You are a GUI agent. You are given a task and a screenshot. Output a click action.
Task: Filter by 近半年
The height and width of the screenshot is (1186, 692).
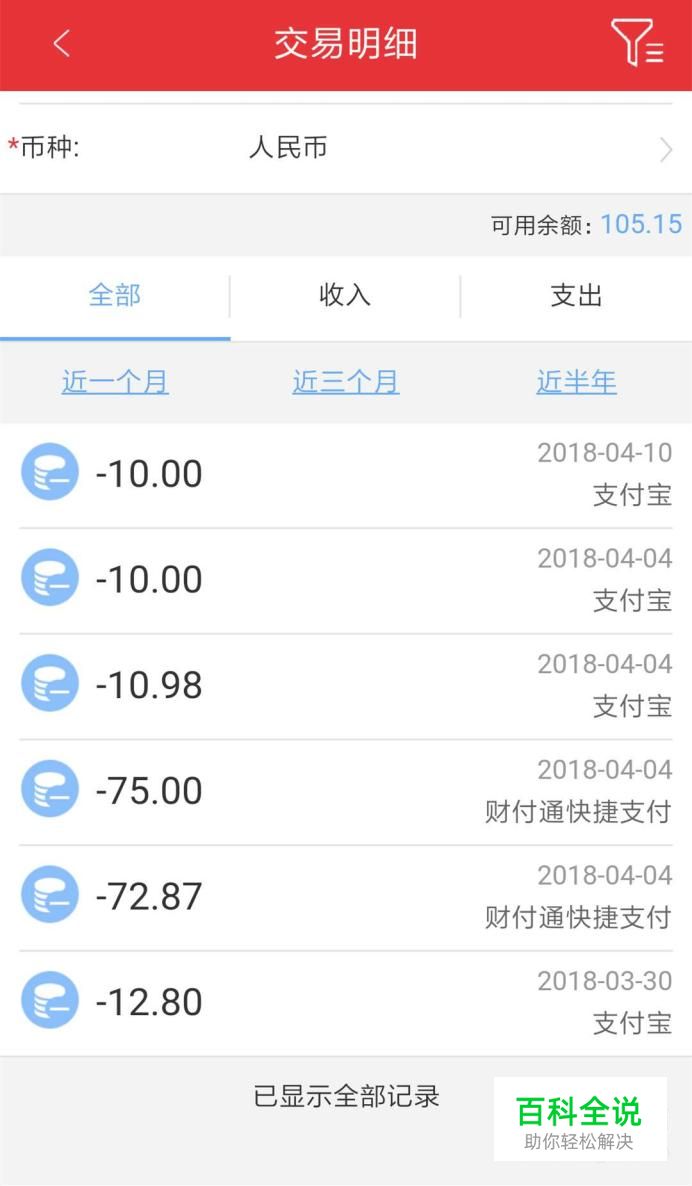(x=576, y=382)
